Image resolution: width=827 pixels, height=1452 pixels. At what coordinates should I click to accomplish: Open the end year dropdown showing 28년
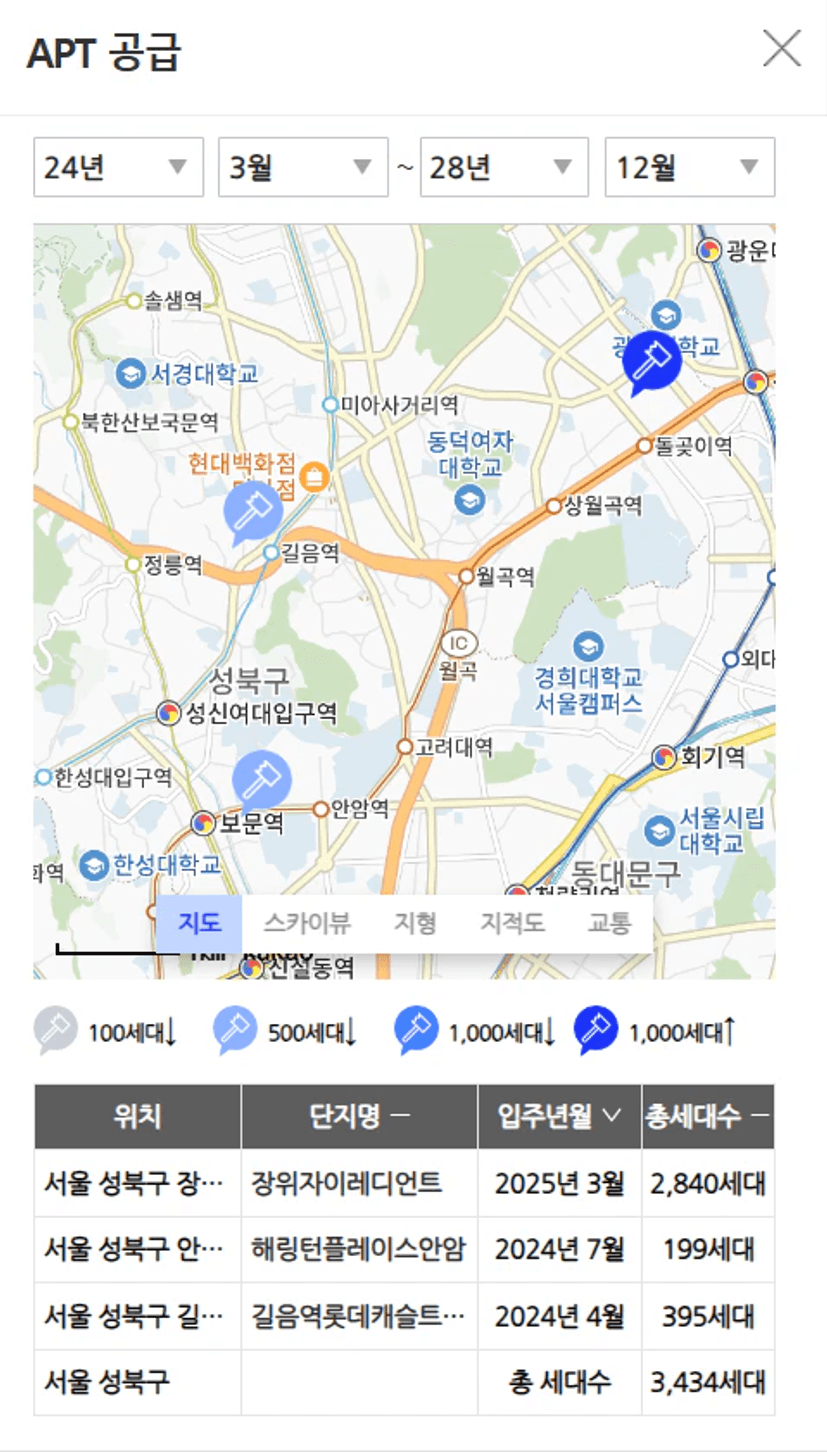[504, 167]
